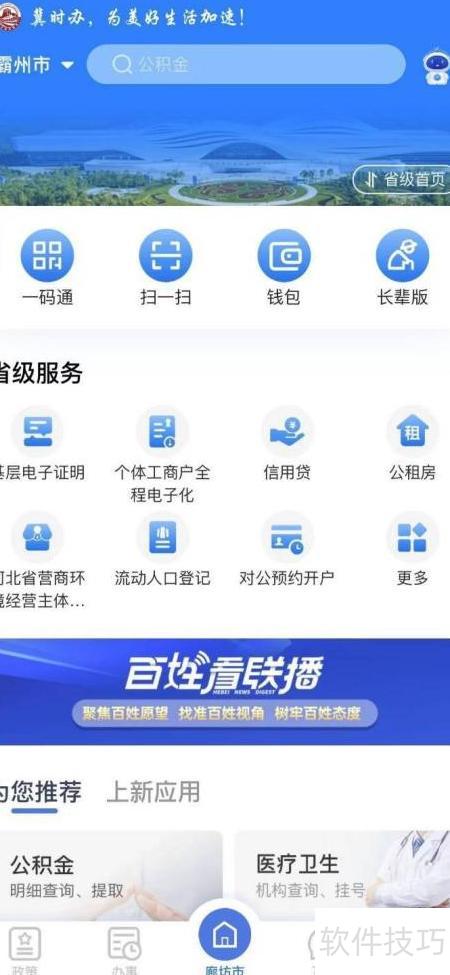Open 对公预约开户 service
450x975 pixels.
[x=287, y=550]
